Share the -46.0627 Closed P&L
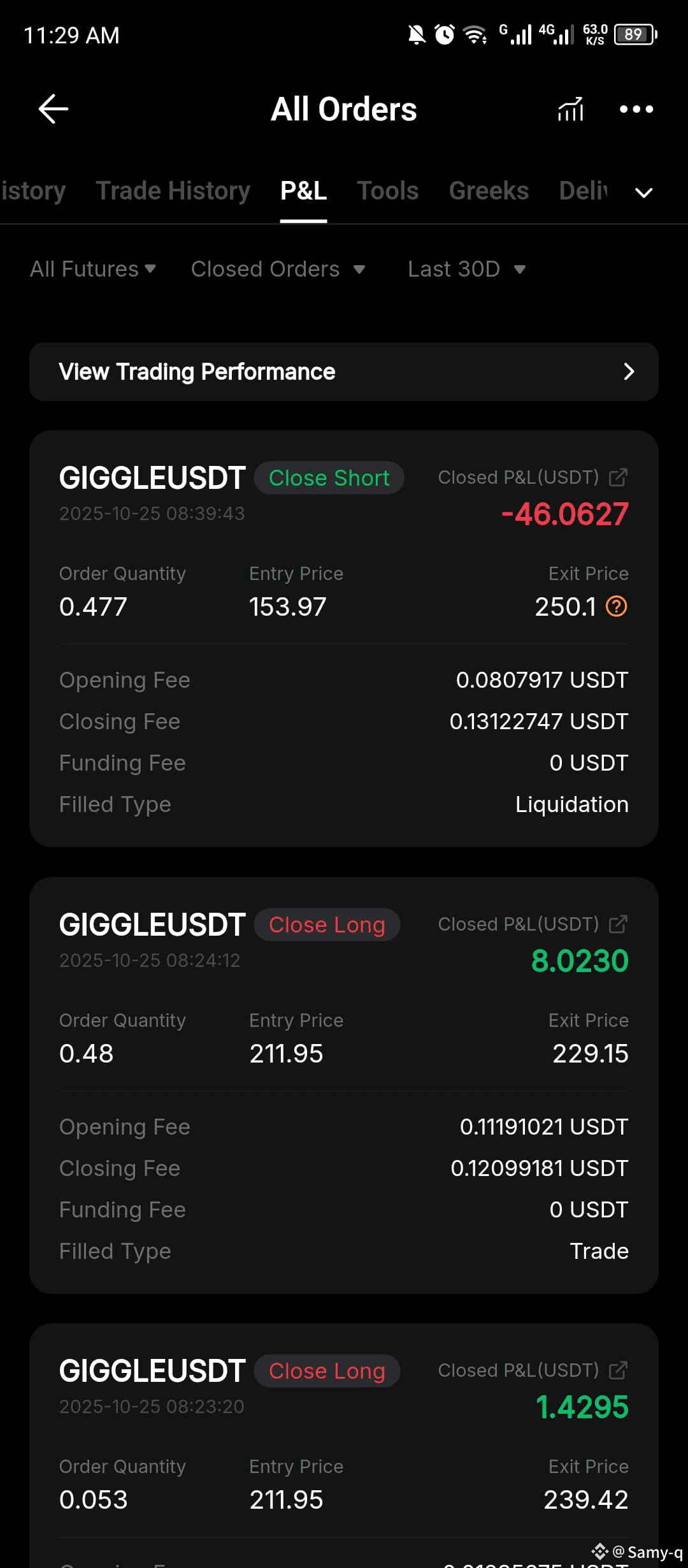This screenshot has height=1568, width=688. click(618, 477)
